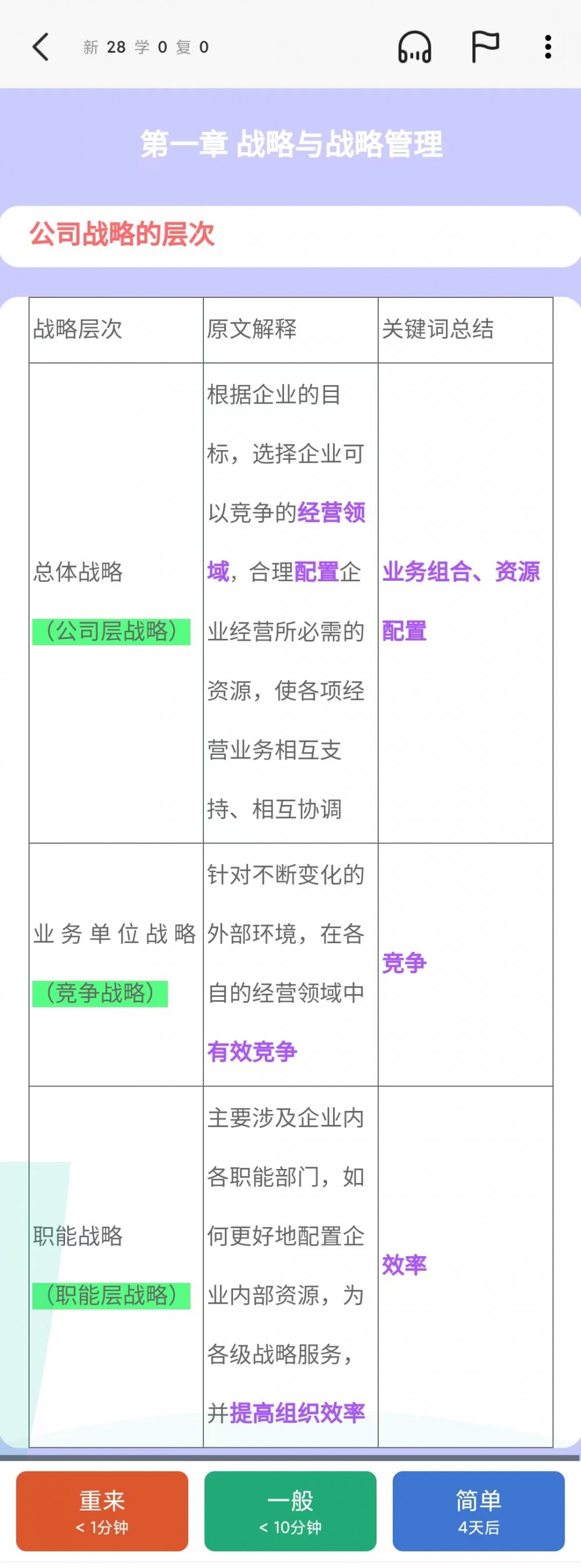Rate the card as 简单 (easy)
This screenshot has width=581, height=1568.
coord(479,1510)
